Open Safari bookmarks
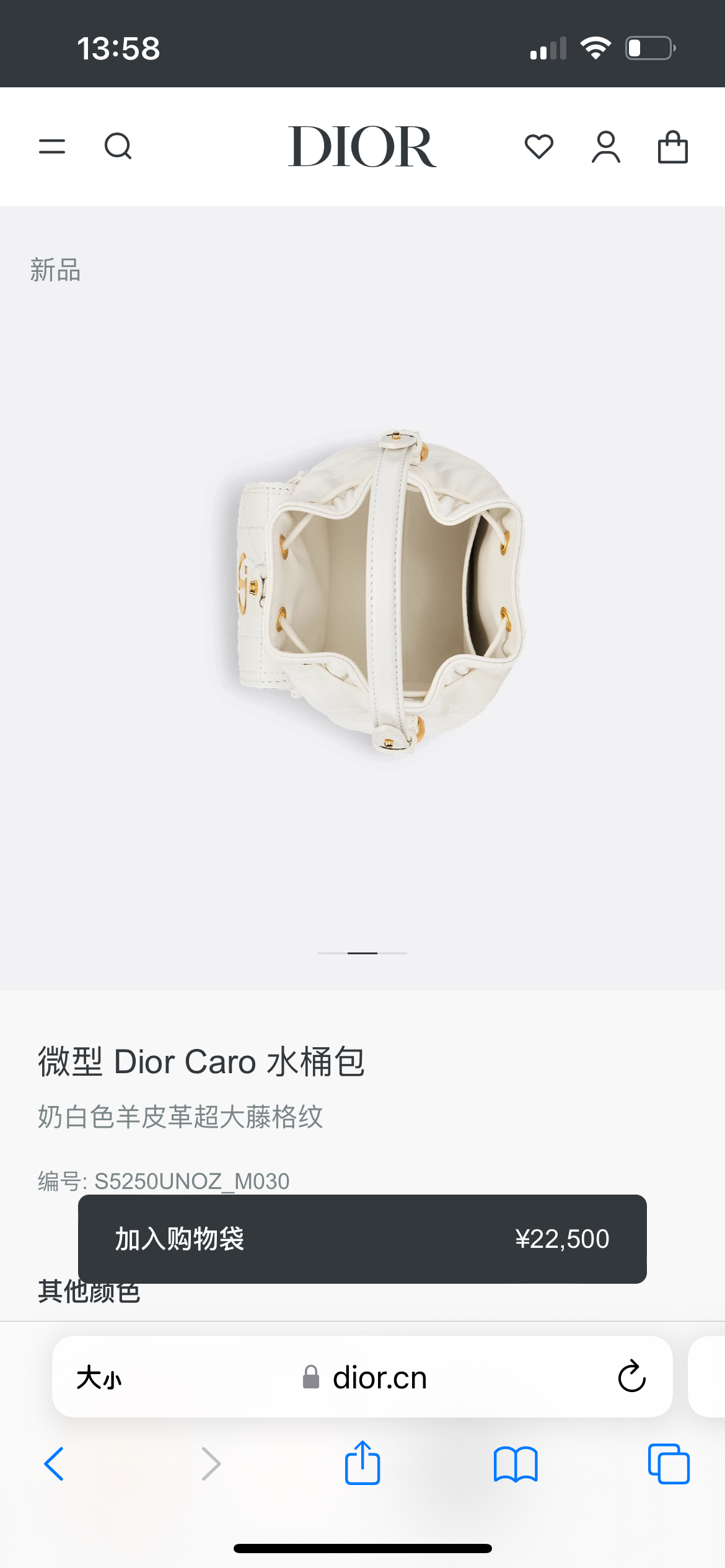725x1568 pixels. 516,1464
